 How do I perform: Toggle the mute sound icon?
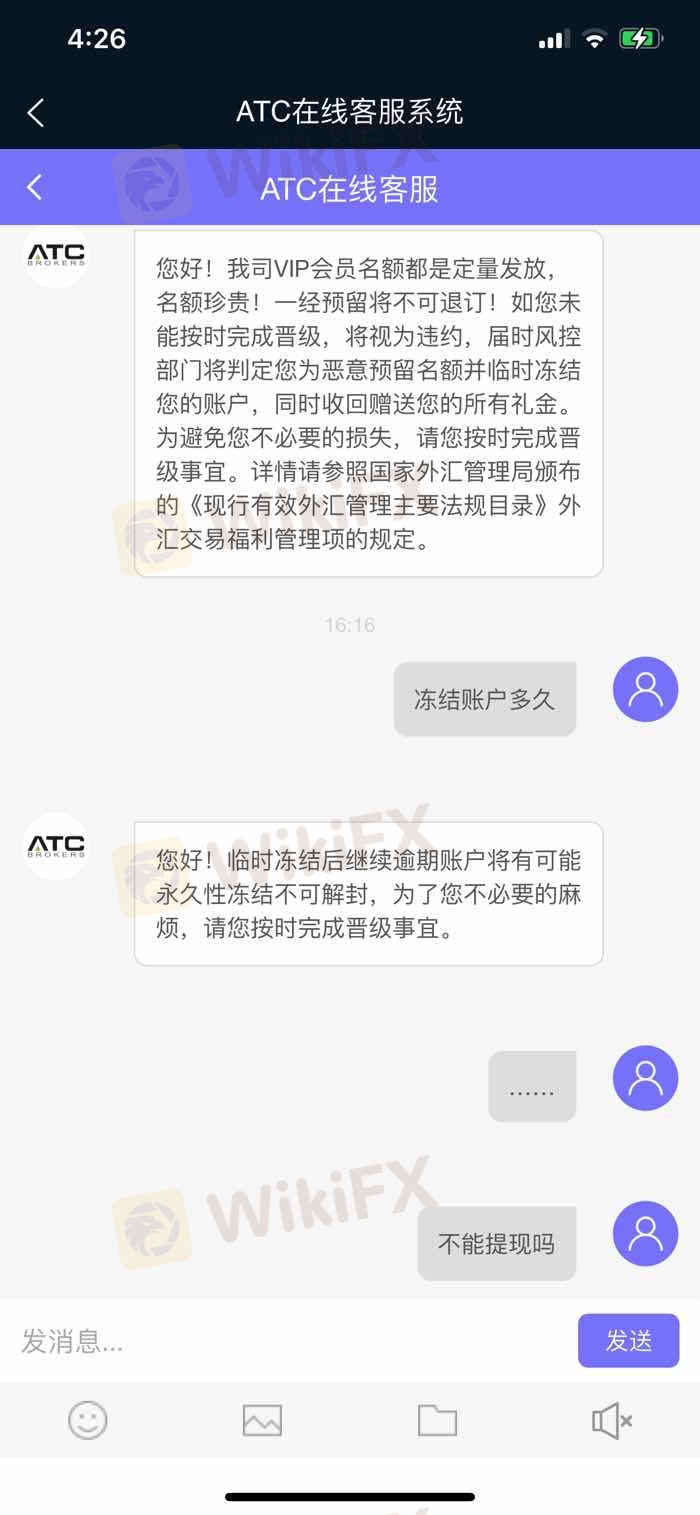tap(611, 1420)
